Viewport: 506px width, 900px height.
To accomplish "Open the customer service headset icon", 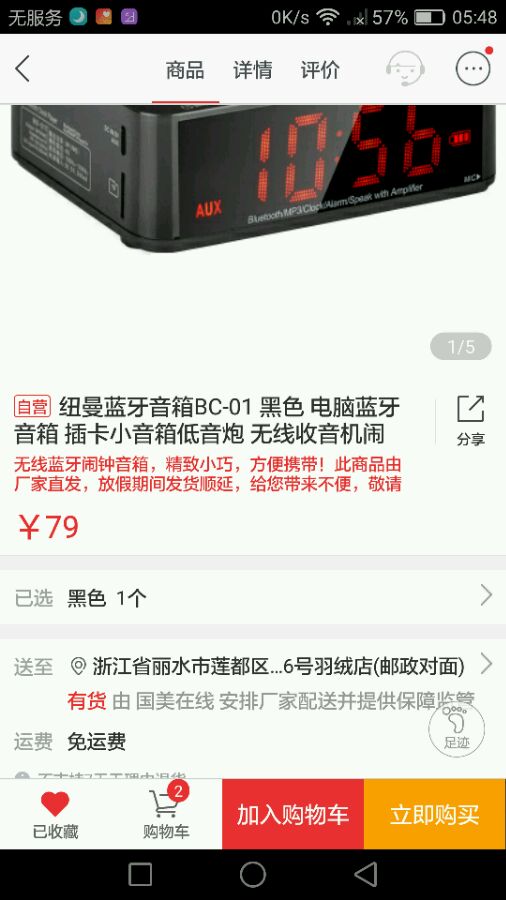I will point(405,69).
